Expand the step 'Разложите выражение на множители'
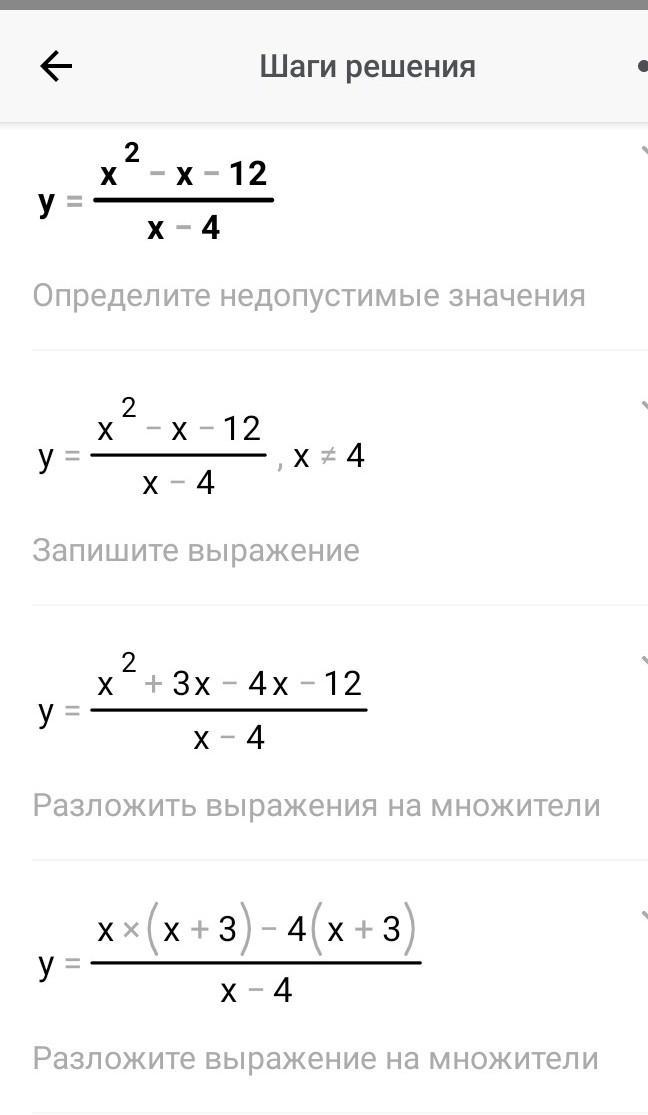Viewport: 648px width, 1115px height. point(642,914)
